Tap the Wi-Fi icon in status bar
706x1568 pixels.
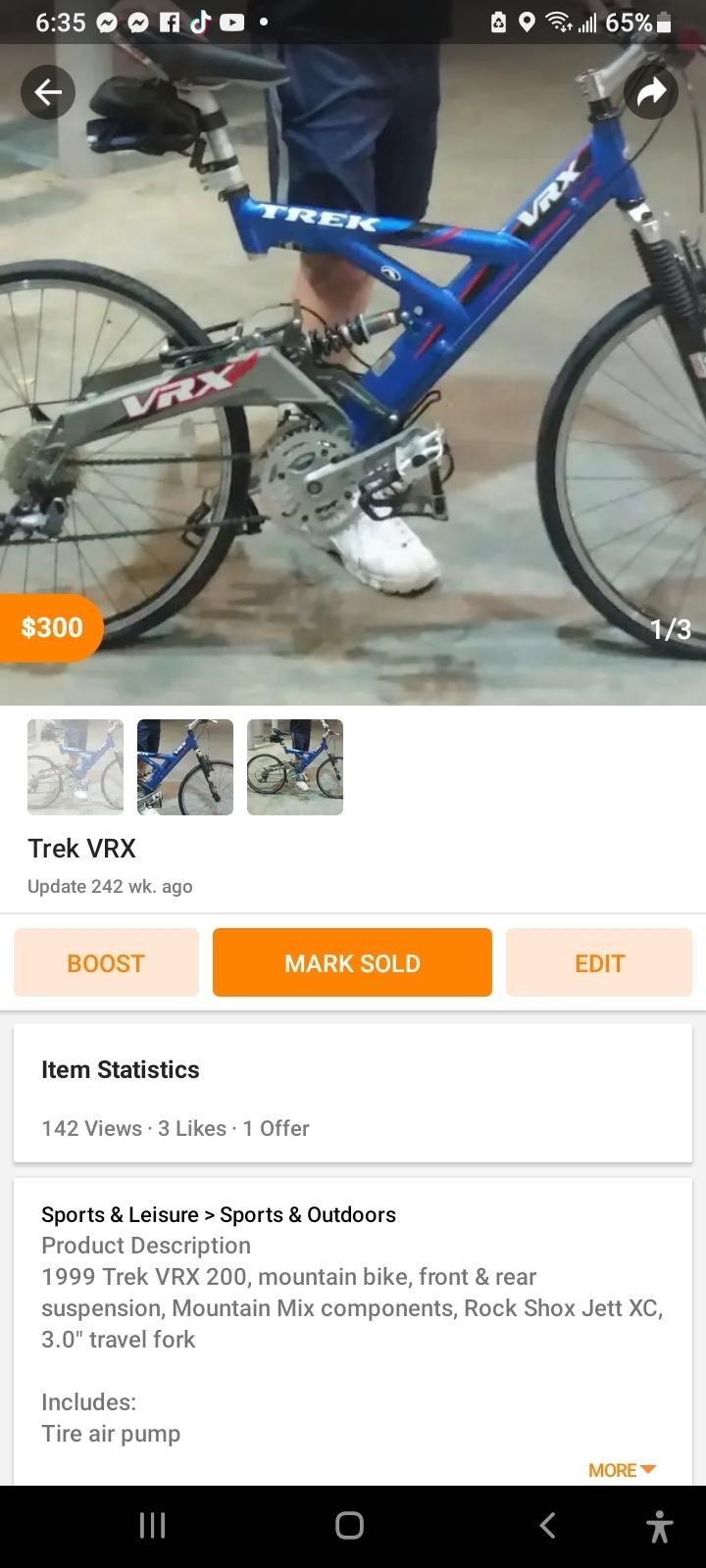pos(556,22)
